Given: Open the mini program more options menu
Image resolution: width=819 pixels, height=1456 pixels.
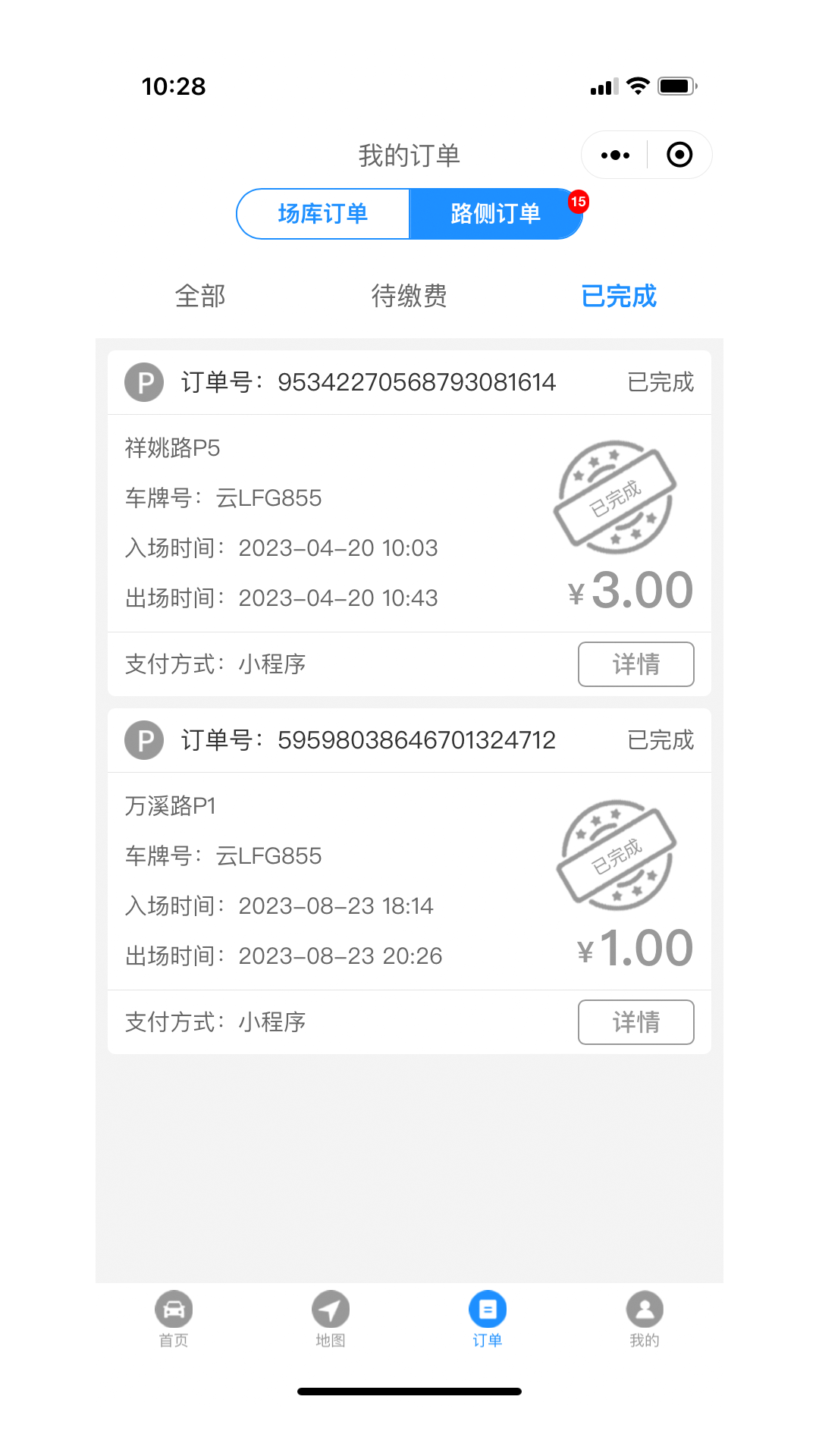Looking at the screenshot, I should [x=615, y=155].
